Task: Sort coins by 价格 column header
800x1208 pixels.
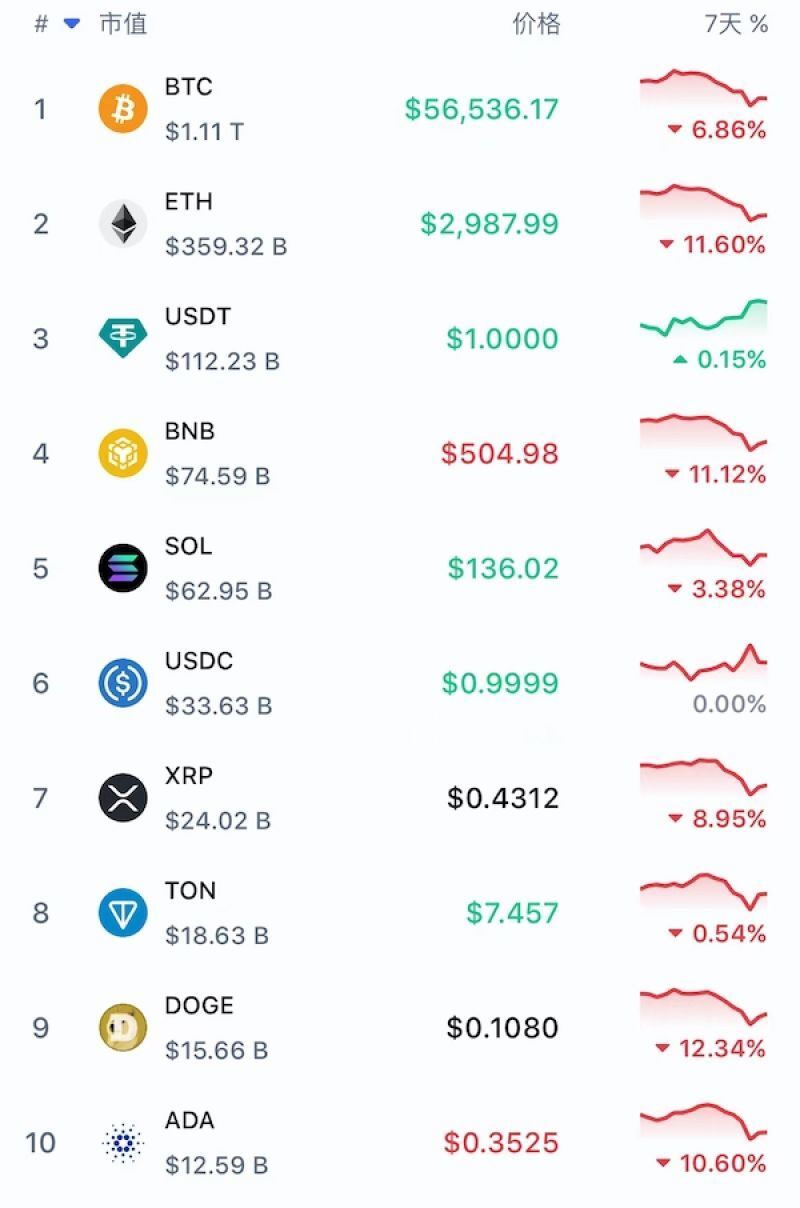Action: (536, 24)
